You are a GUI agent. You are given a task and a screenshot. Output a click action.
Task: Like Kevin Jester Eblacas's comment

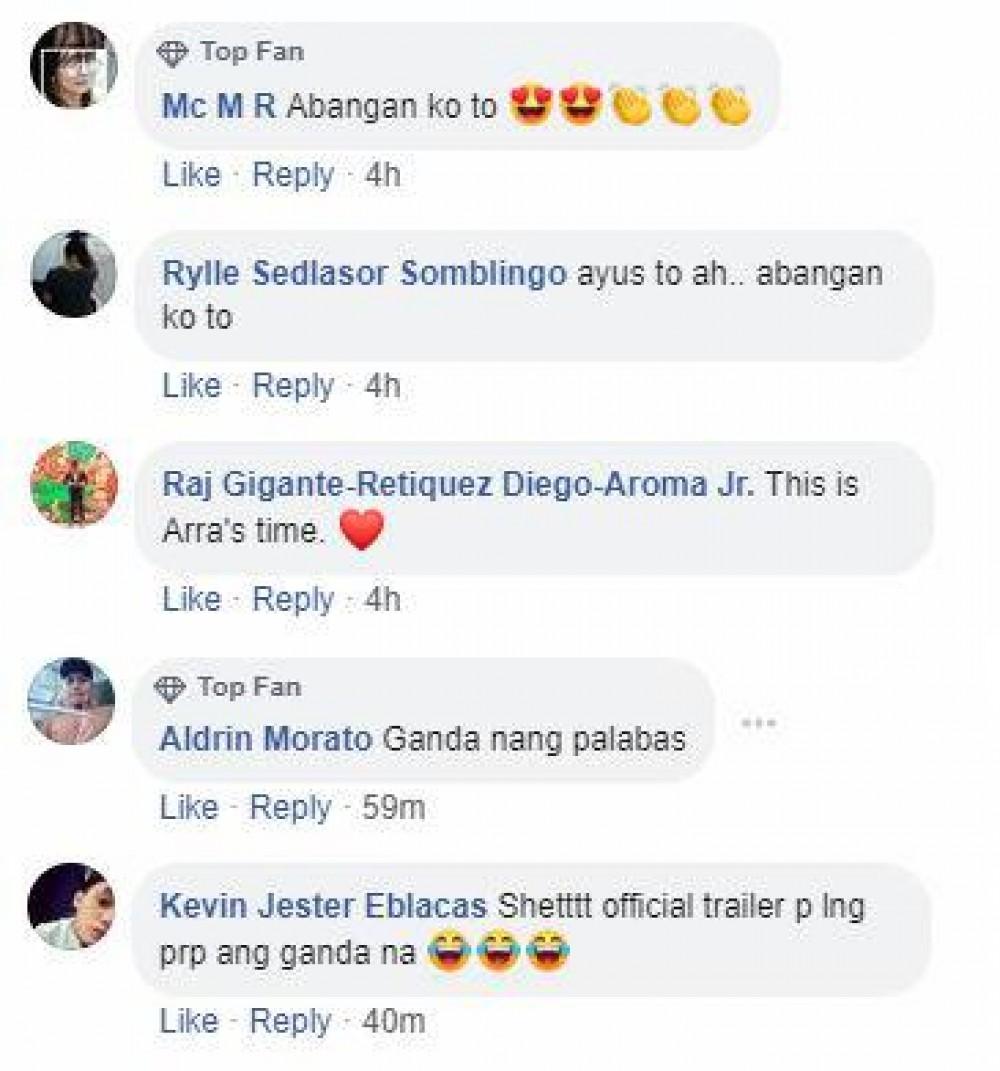tap(189, 1021)
